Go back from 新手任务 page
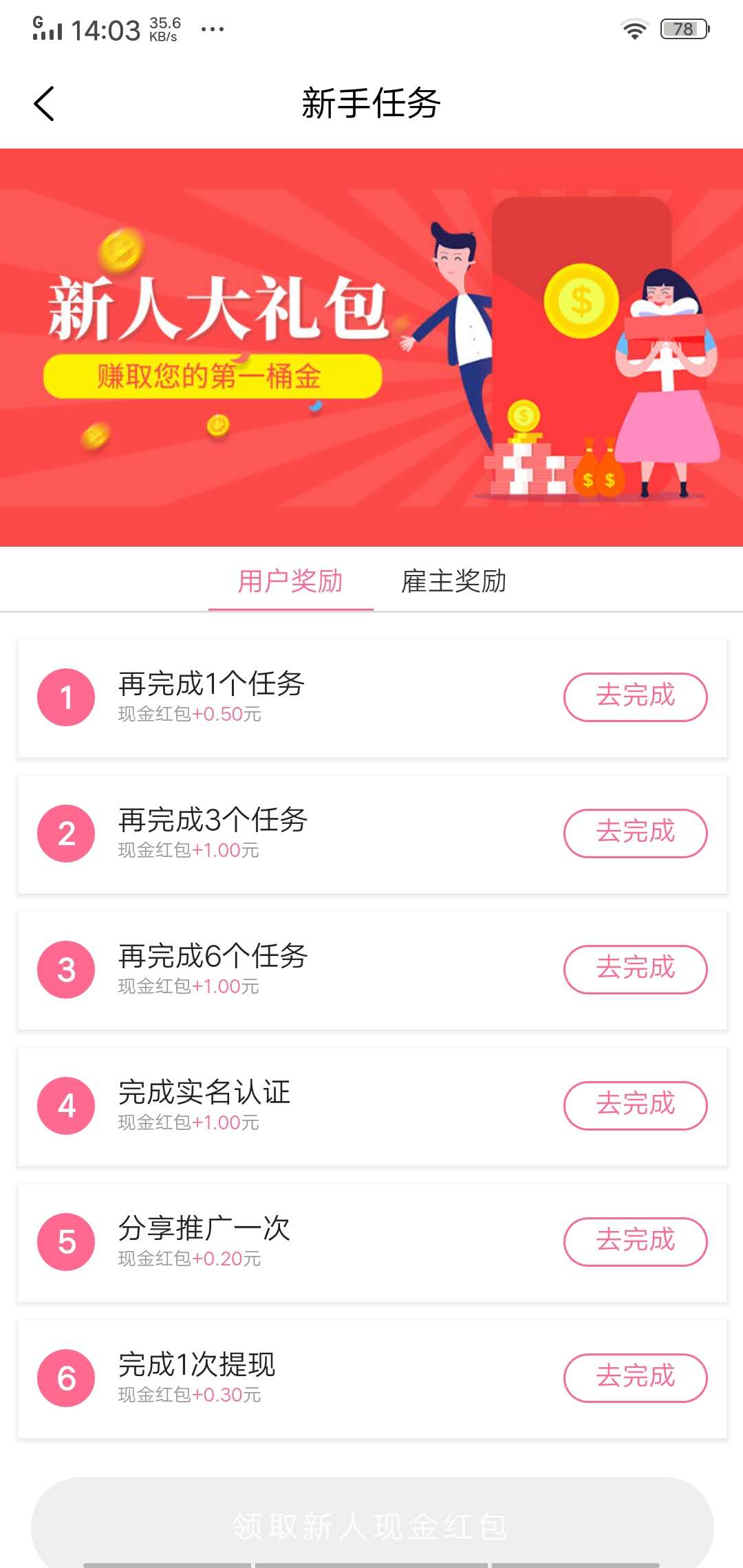 (x=44, y=104)
